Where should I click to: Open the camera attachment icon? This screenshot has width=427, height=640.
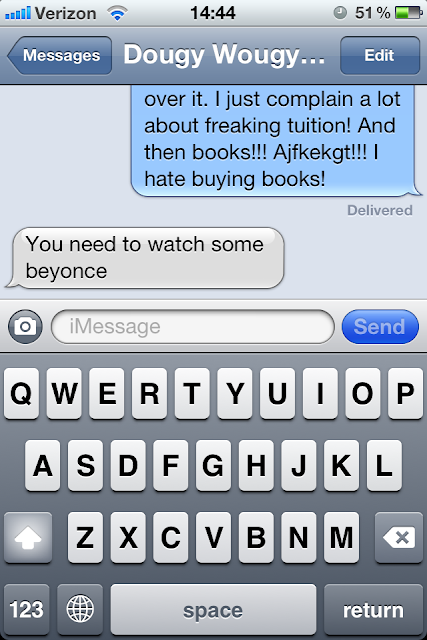pos(25,327)
